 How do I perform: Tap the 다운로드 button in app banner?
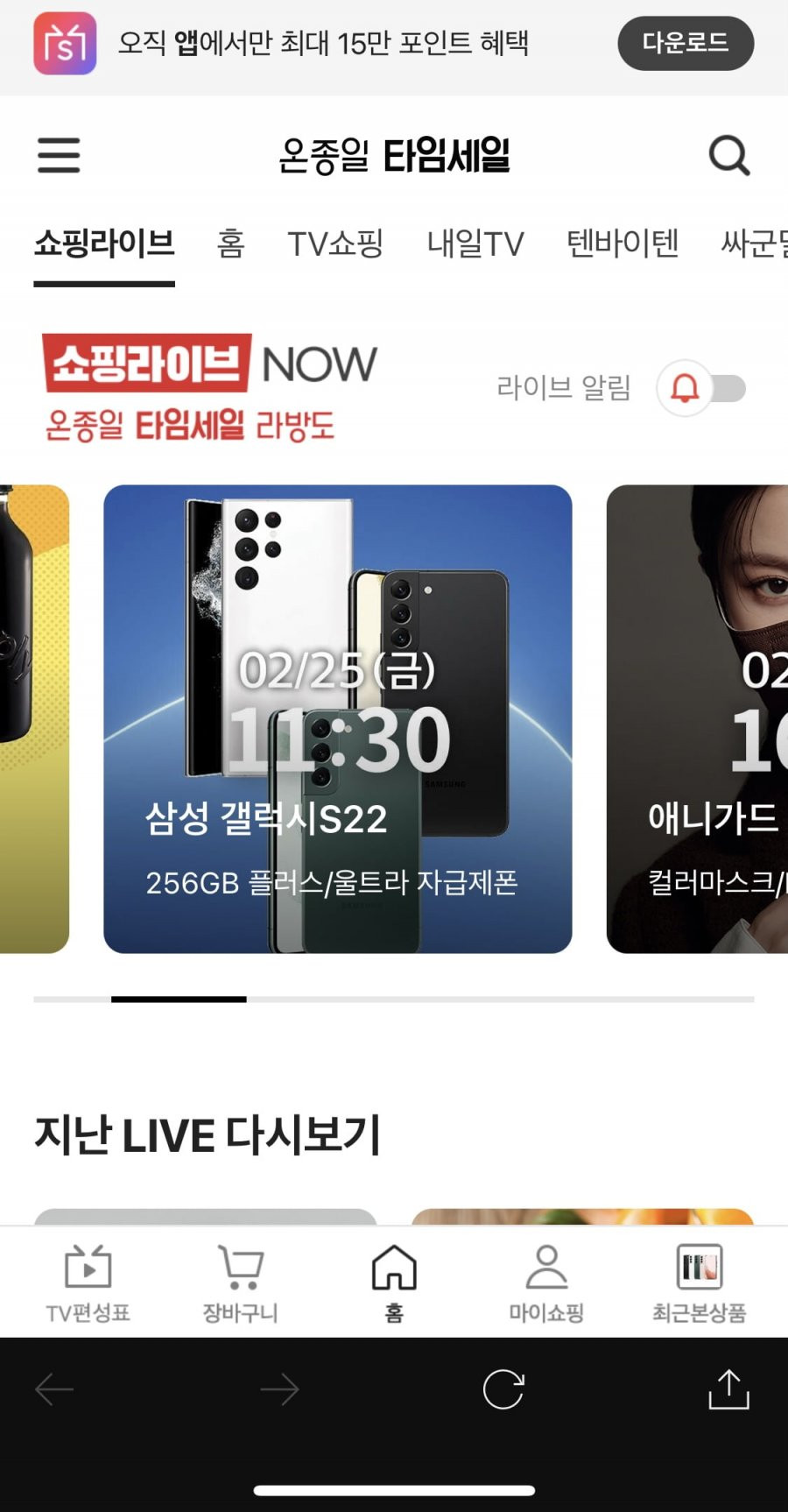click(x=686, y=43)
